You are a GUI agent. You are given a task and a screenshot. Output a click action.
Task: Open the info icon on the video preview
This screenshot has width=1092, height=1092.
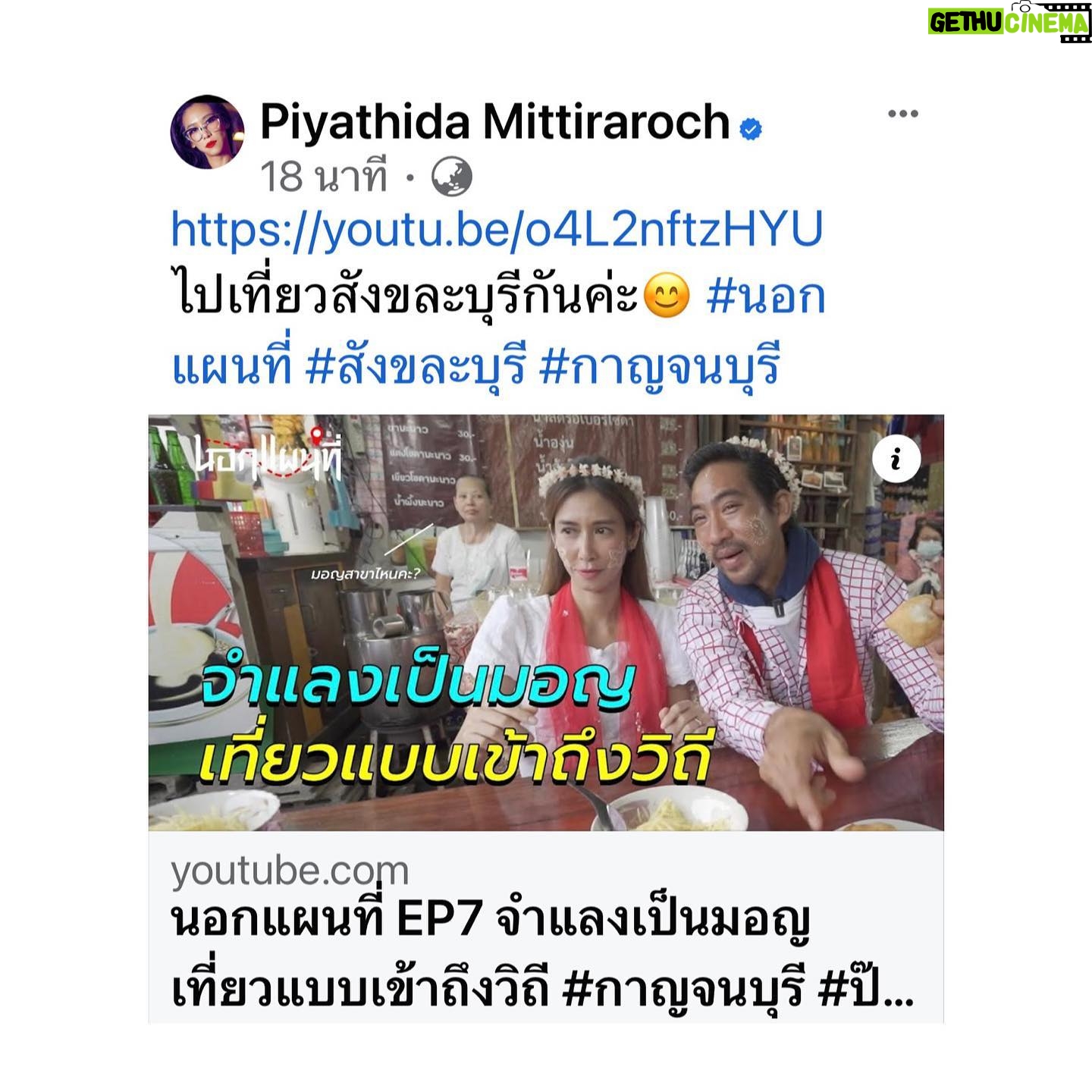pos(896,460)
